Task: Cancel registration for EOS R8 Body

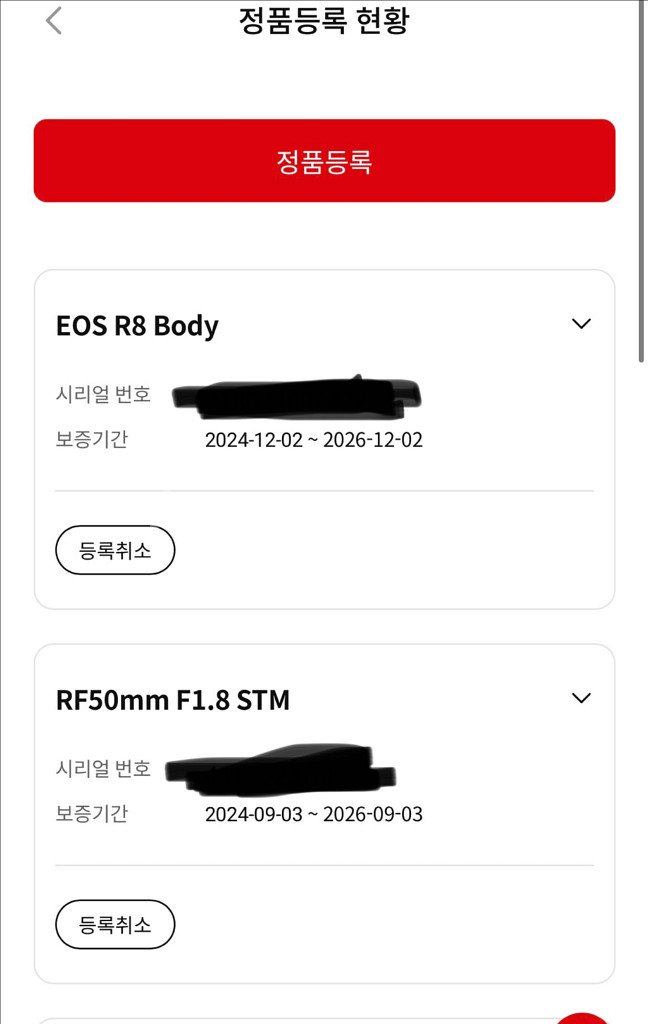Action: (115, 550)
